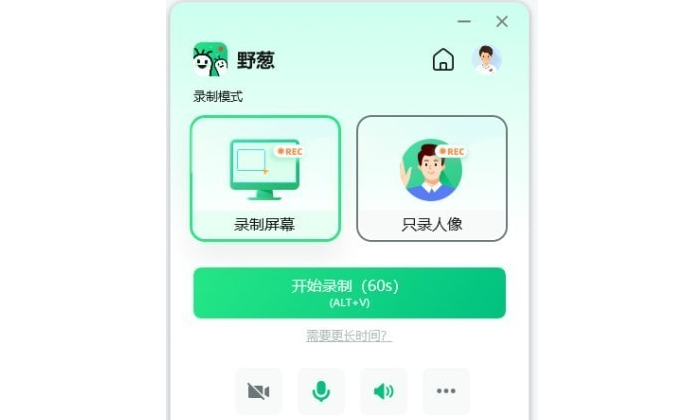Select 只录人像 recording mode
Screen dimensions: 681x420
432,179
